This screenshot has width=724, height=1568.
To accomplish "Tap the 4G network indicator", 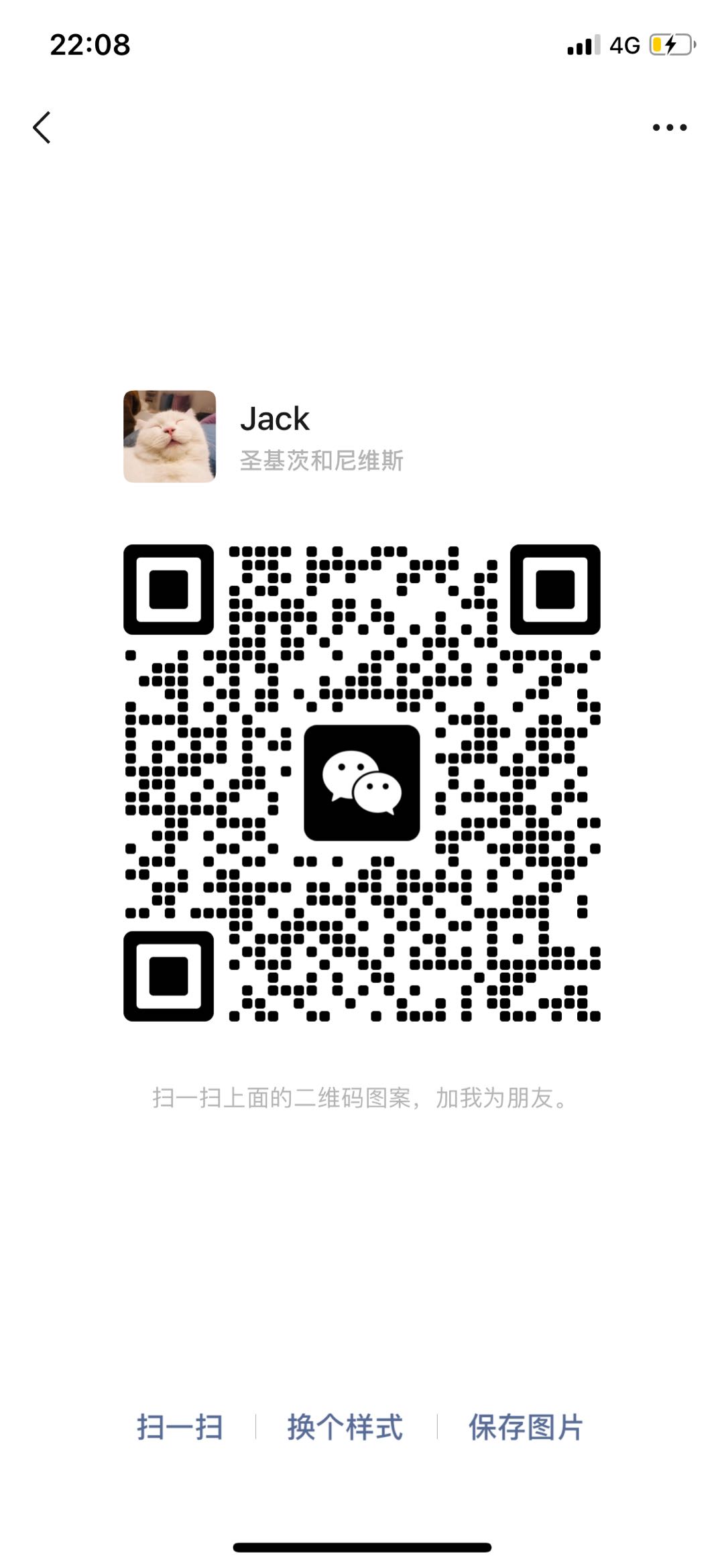I will 622,44.
